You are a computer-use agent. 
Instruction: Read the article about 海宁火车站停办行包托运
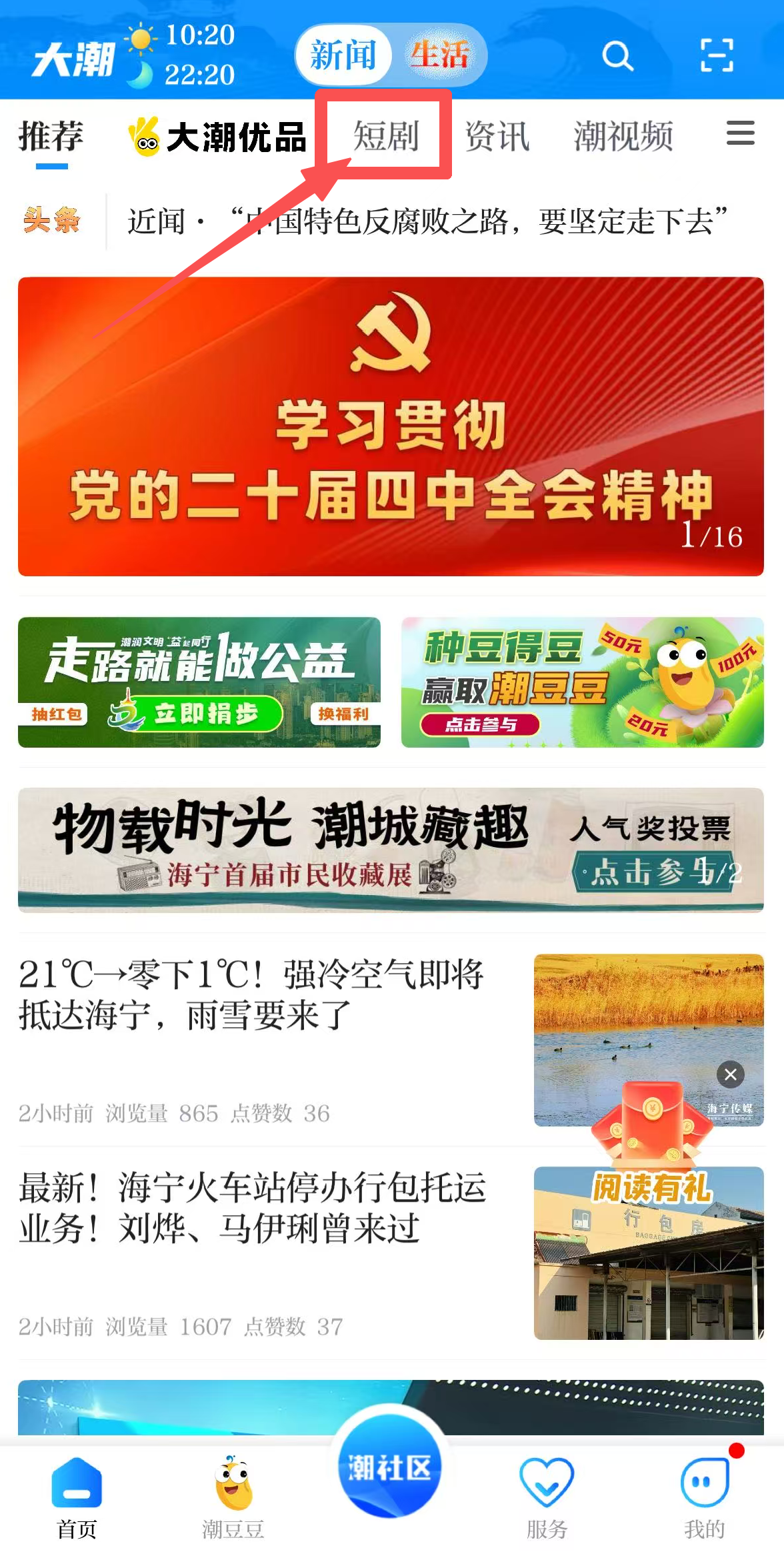click(x=253, y=1208)
